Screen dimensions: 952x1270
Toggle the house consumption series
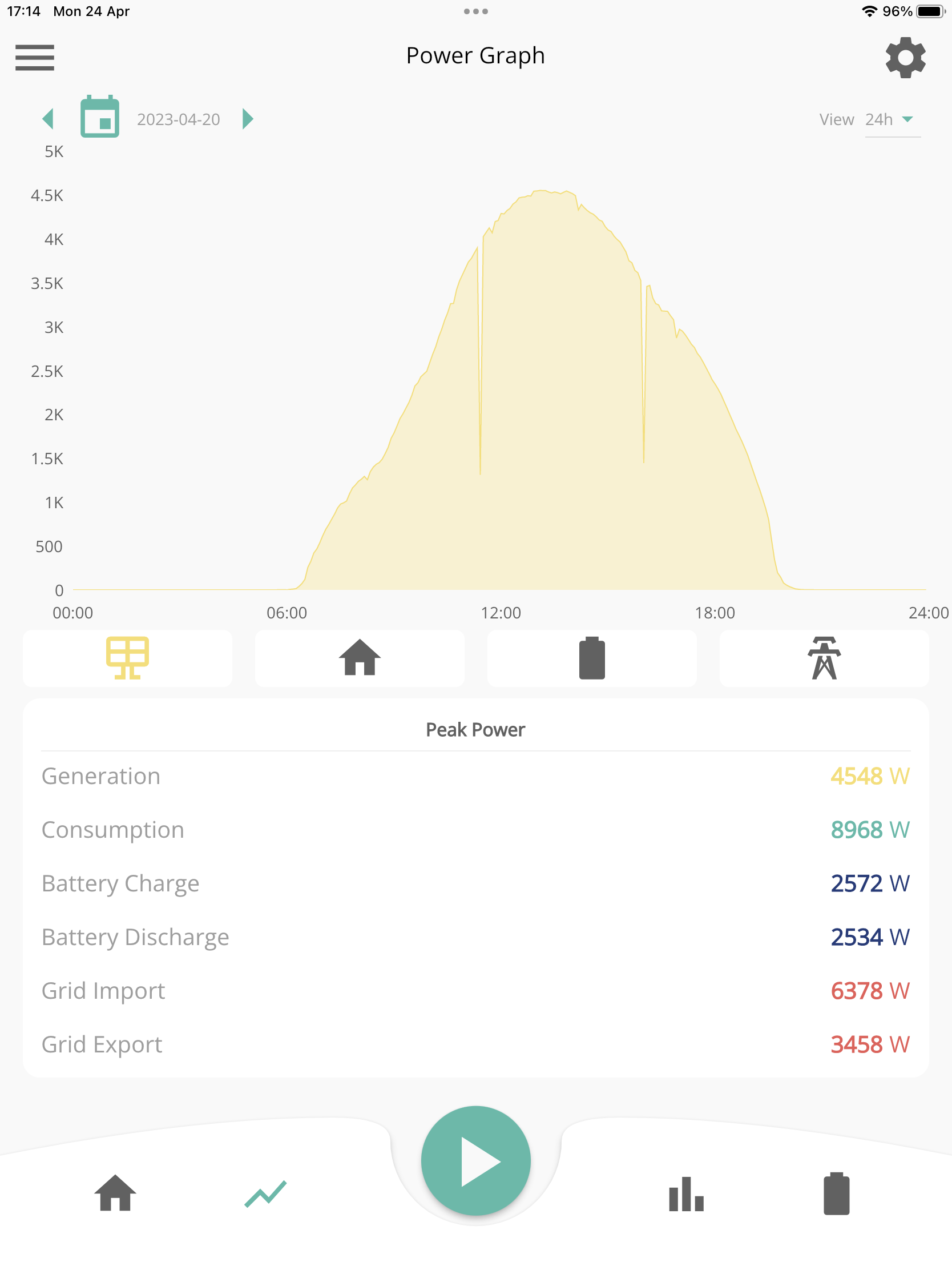point(360,658)
